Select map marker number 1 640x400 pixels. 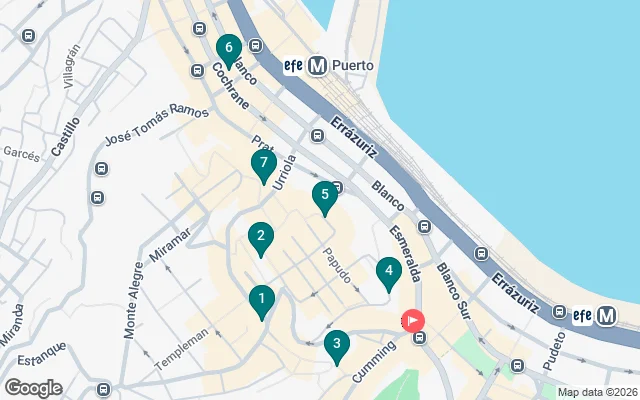pyautogui.click(x=261, y=300)
